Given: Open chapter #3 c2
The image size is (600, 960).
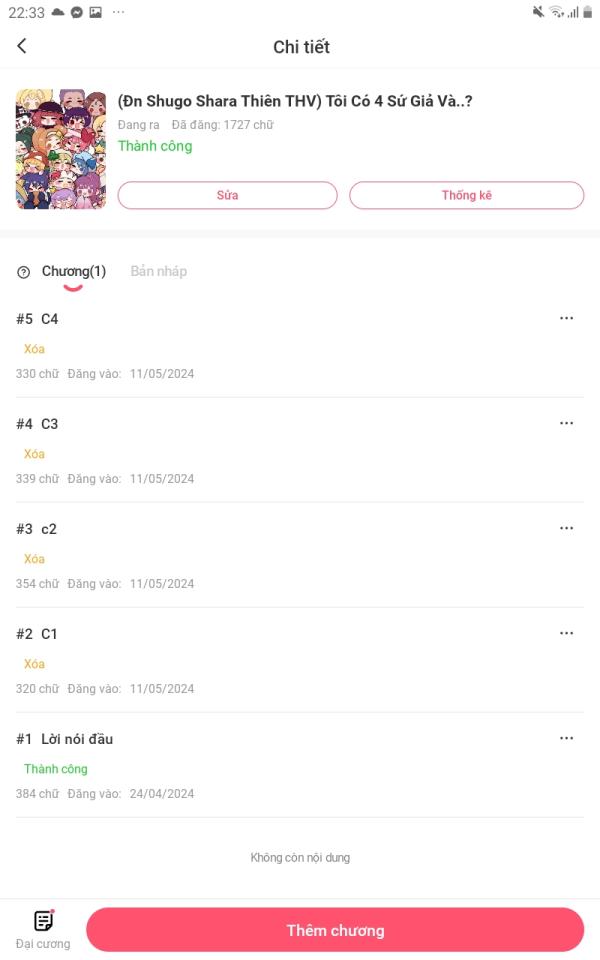Looking at the screenshot, I should (49, 529).
